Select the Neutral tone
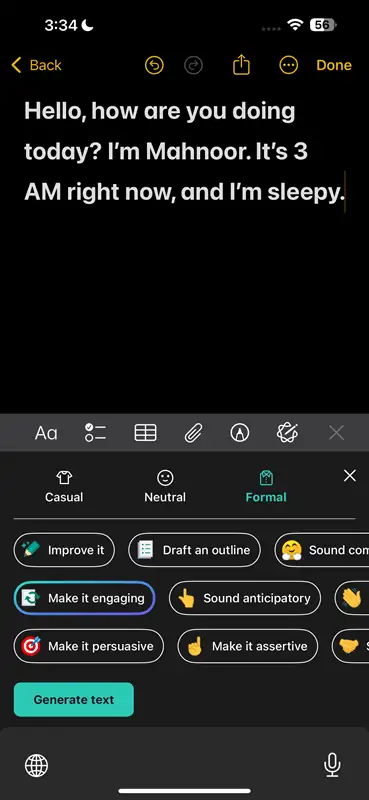Image resolution: width=369 pixels, height=800 pixels. pos(165,487)
